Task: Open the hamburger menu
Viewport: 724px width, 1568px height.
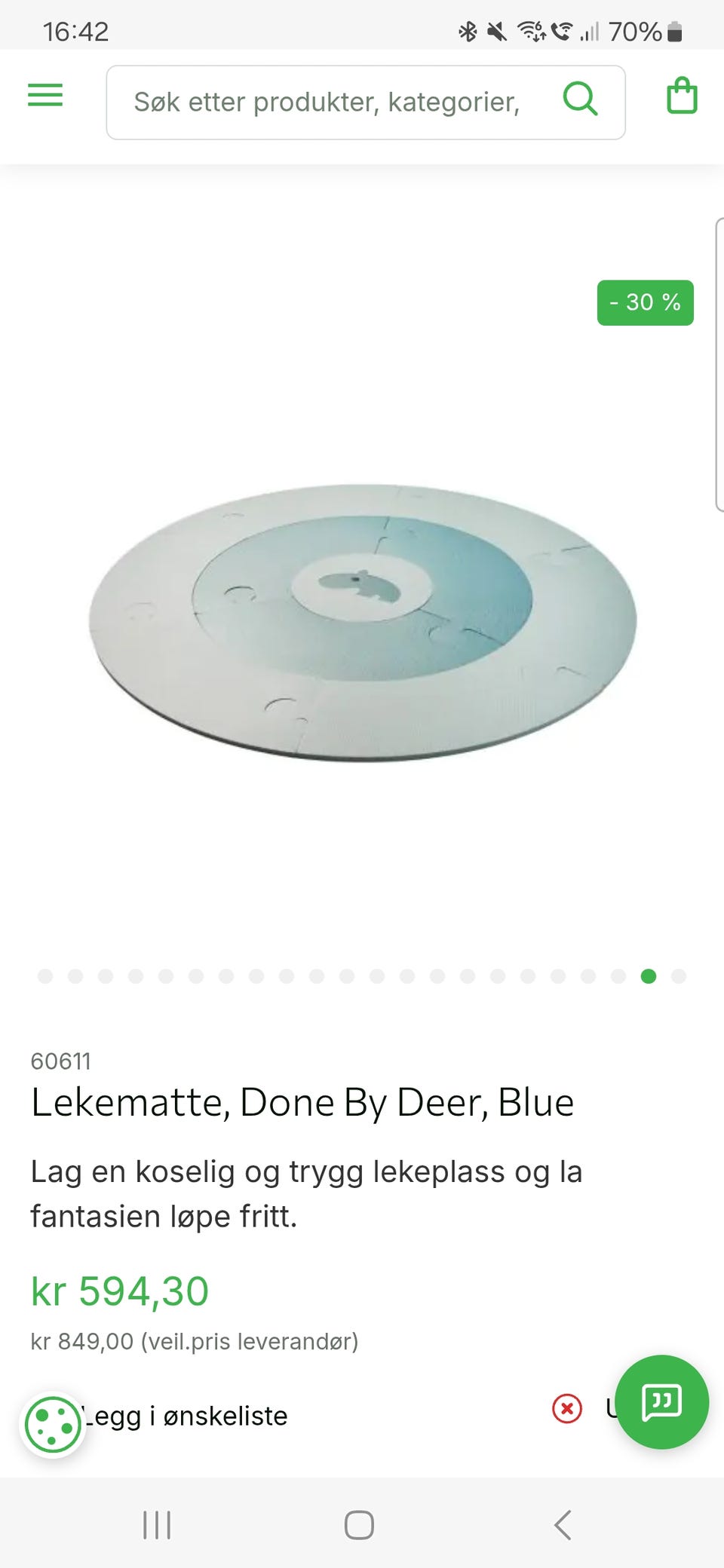Action: [x=45, y=96]
